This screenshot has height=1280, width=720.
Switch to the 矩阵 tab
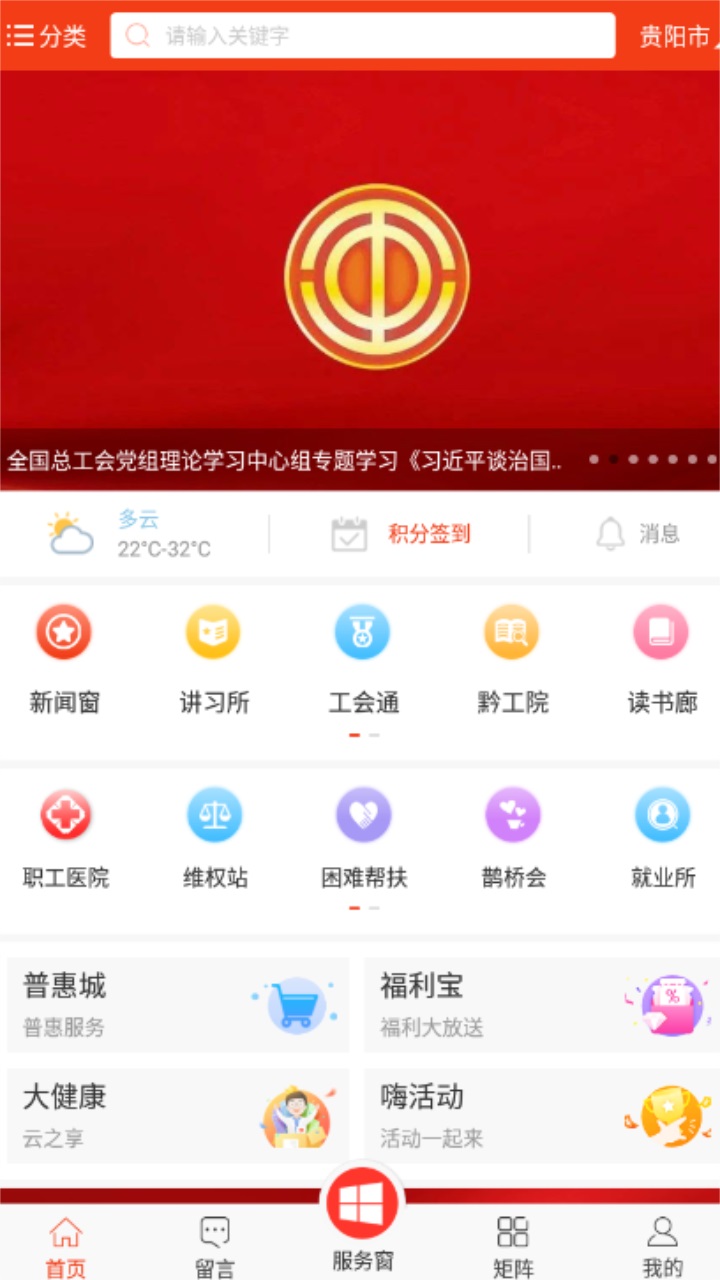pyautogui.click(x=513, y=1240)
